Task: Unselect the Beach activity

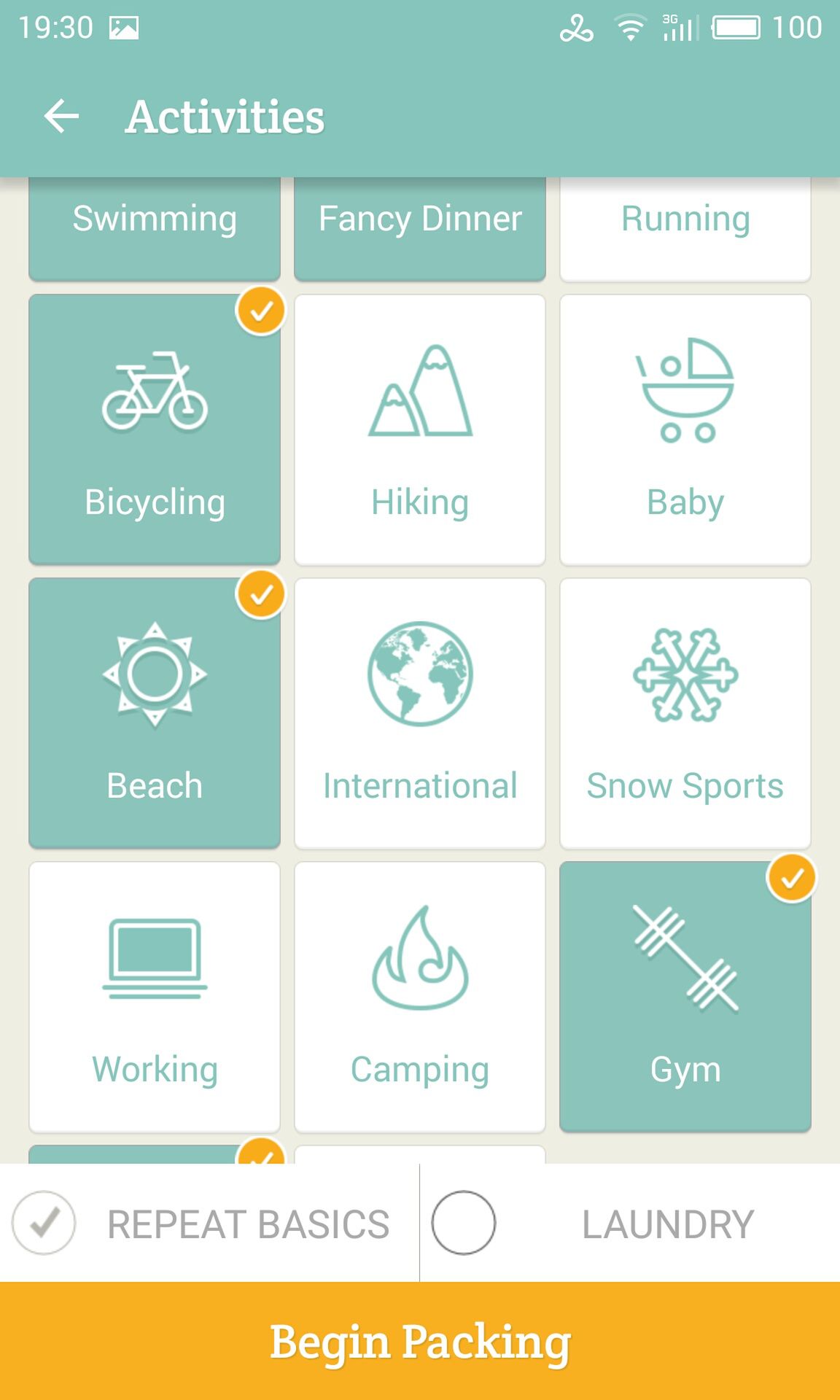Action: point(155,712)
